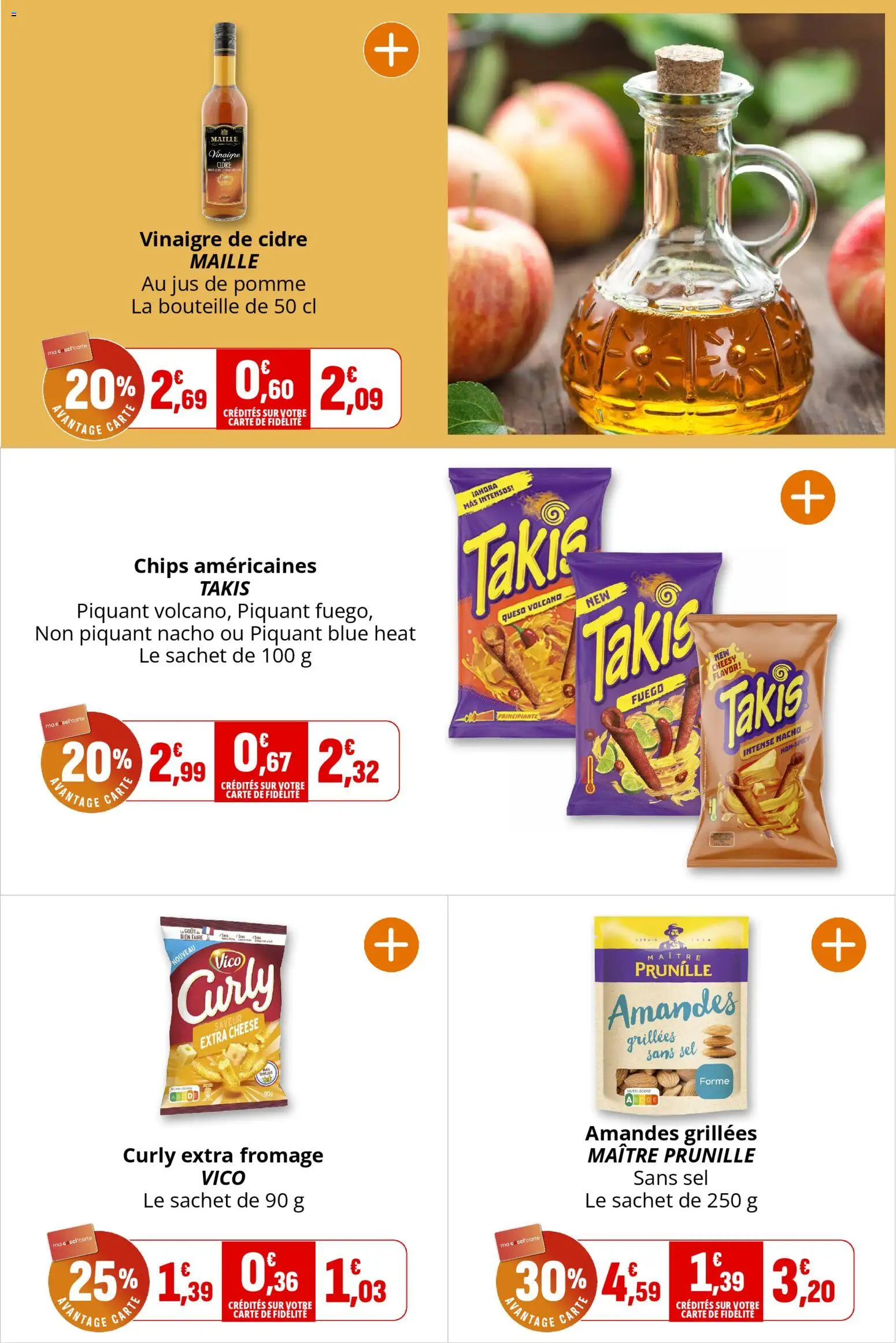The image size is (896, 1343).
Task: Select the loyalty card icon near the Takis price
Action: (x=65, y=724)
